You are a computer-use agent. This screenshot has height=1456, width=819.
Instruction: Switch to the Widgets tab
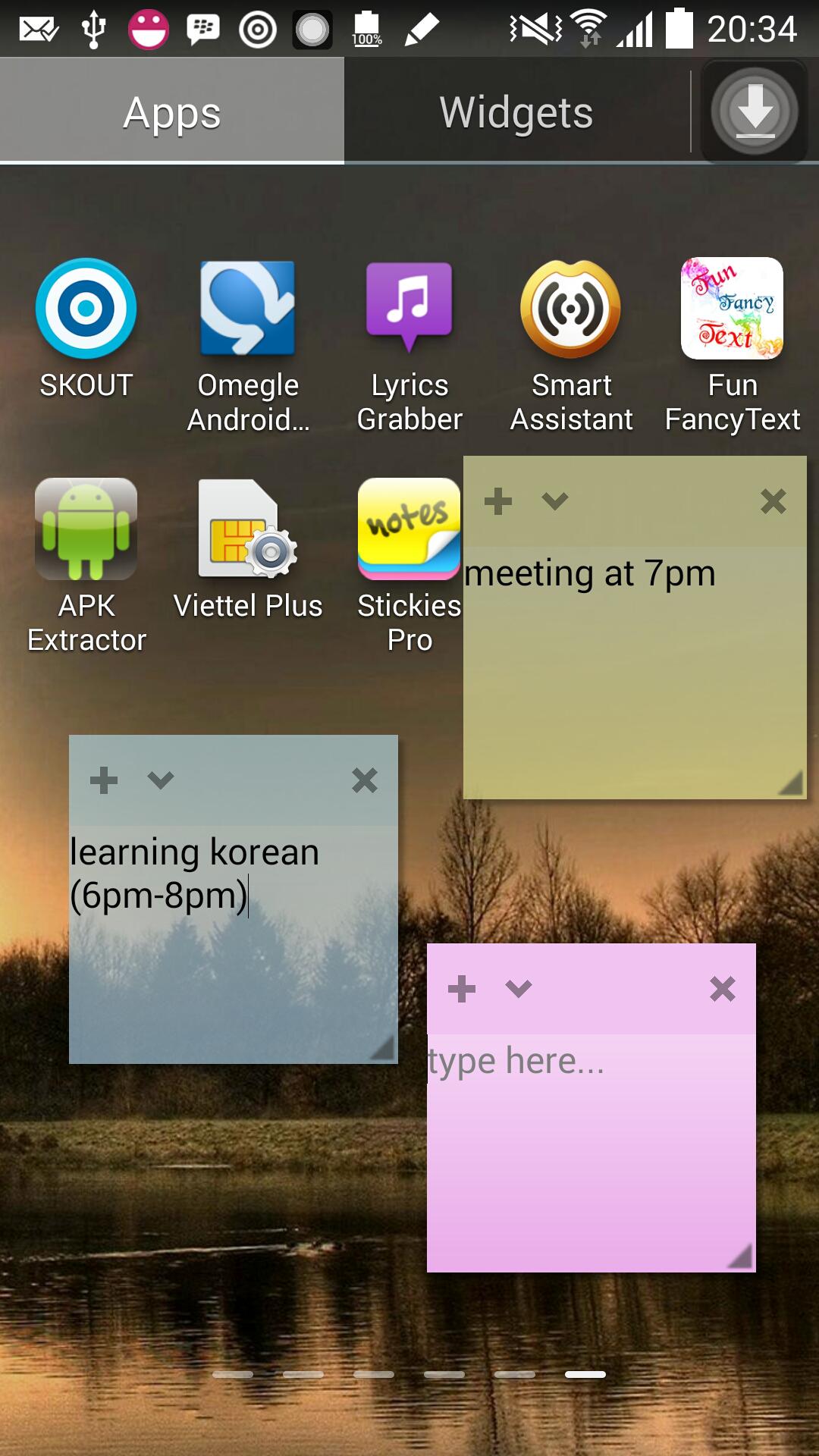point(516,112)
